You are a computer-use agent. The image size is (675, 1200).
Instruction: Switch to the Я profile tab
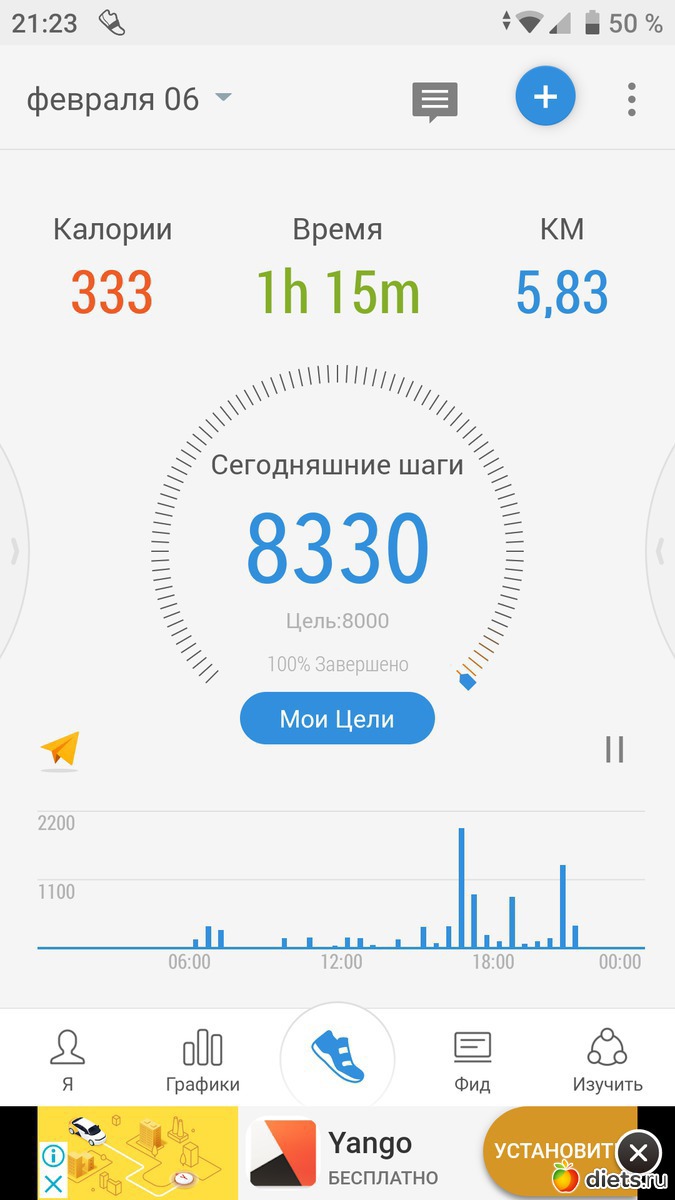[x=67, y=1059]
